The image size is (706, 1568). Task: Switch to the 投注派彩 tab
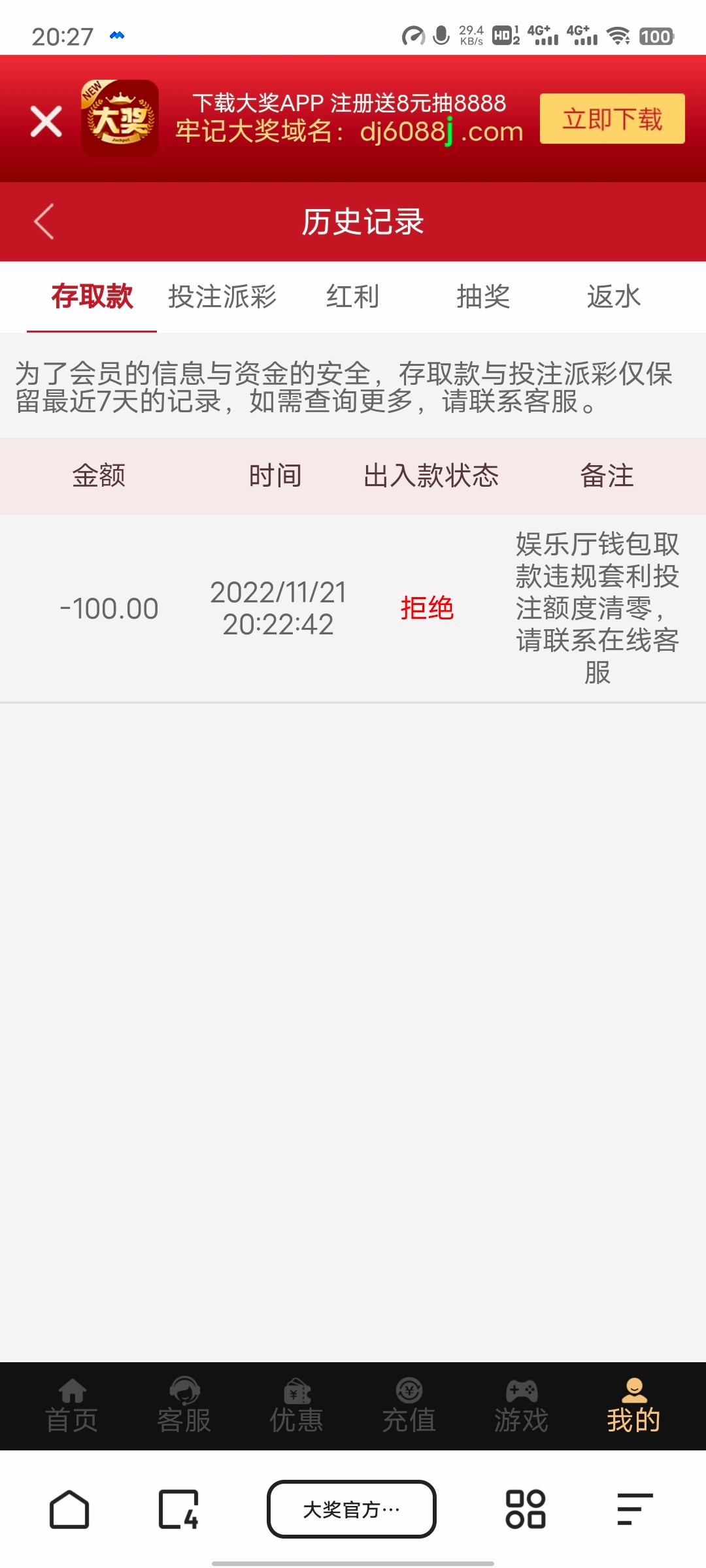click(x=222, y=297)
